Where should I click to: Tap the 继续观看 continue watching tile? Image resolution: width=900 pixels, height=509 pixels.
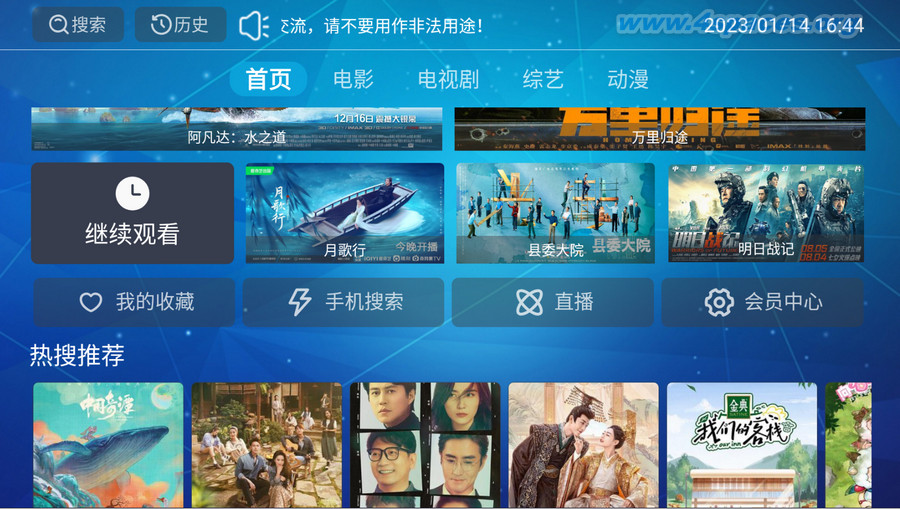(x=132, y=213)
